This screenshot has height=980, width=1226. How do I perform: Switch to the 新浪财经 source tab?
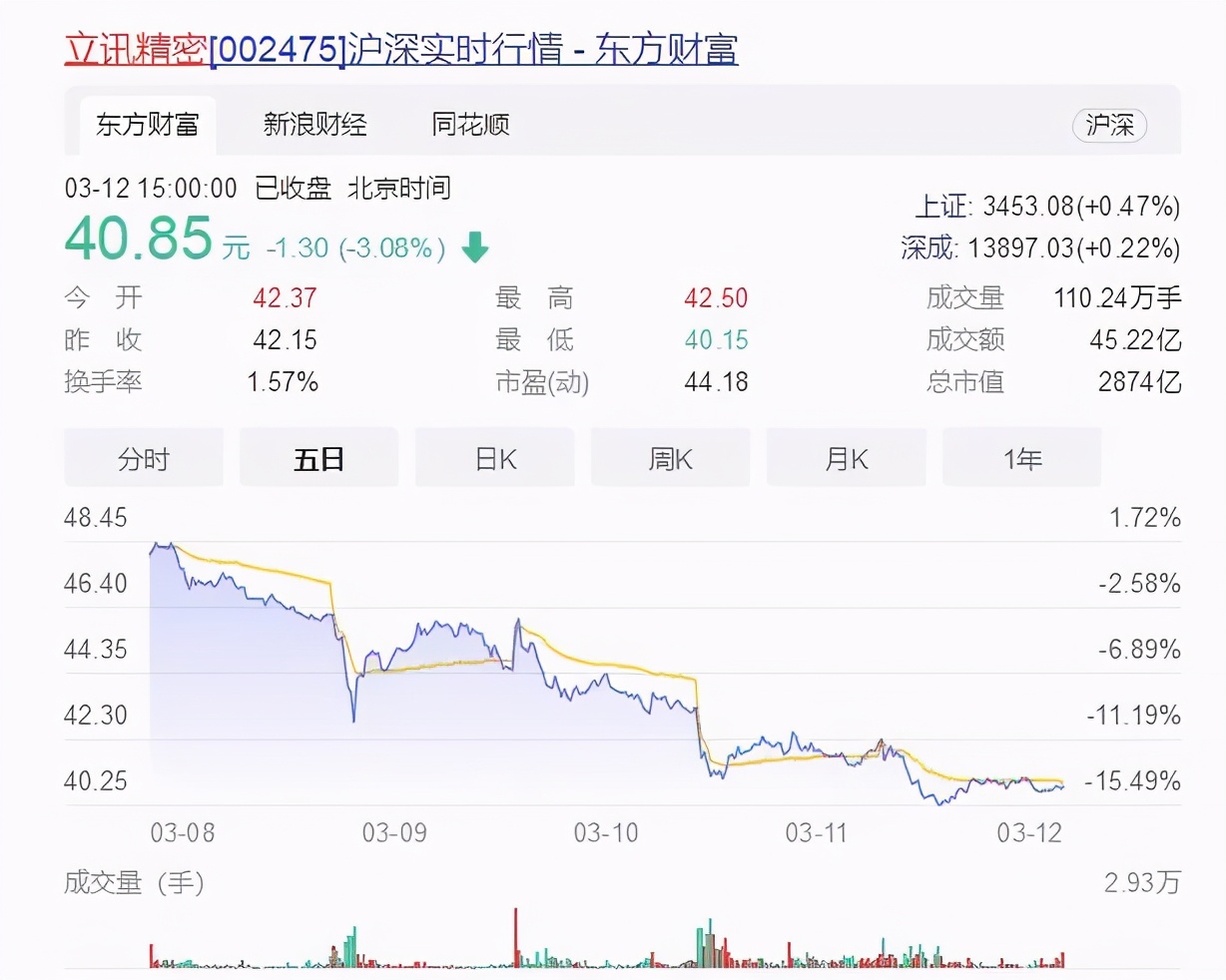(314, 125)
